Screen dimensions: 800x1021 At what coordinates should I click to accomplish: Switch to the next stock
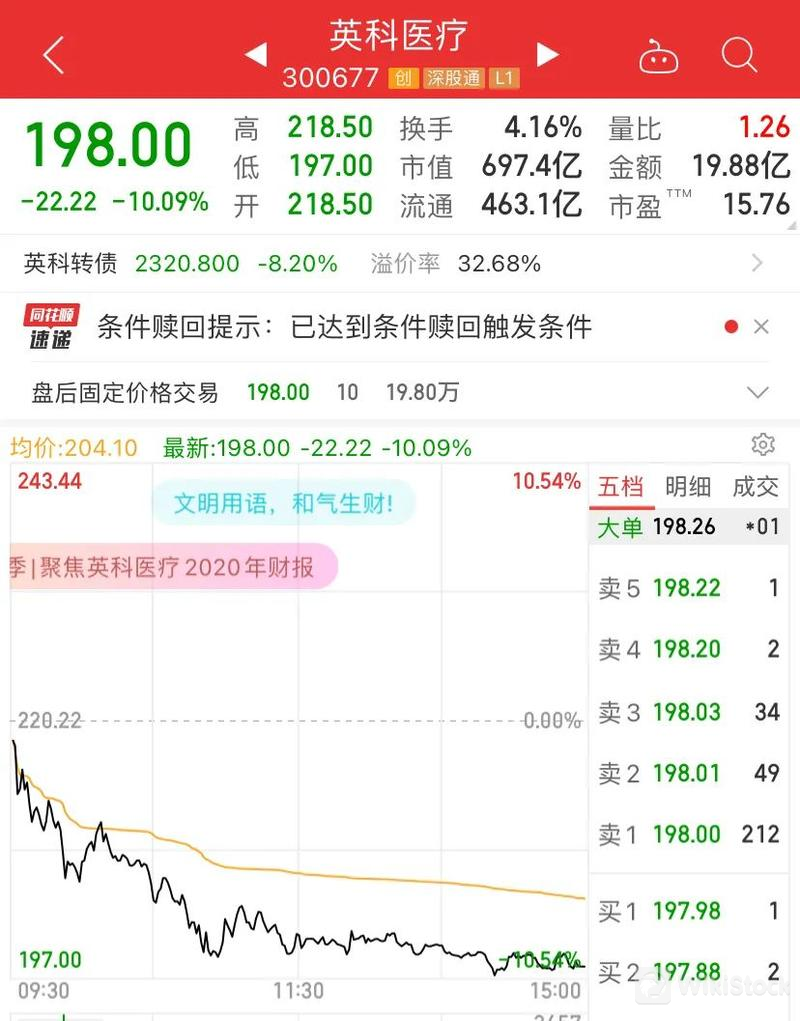[x=547, y=54]
